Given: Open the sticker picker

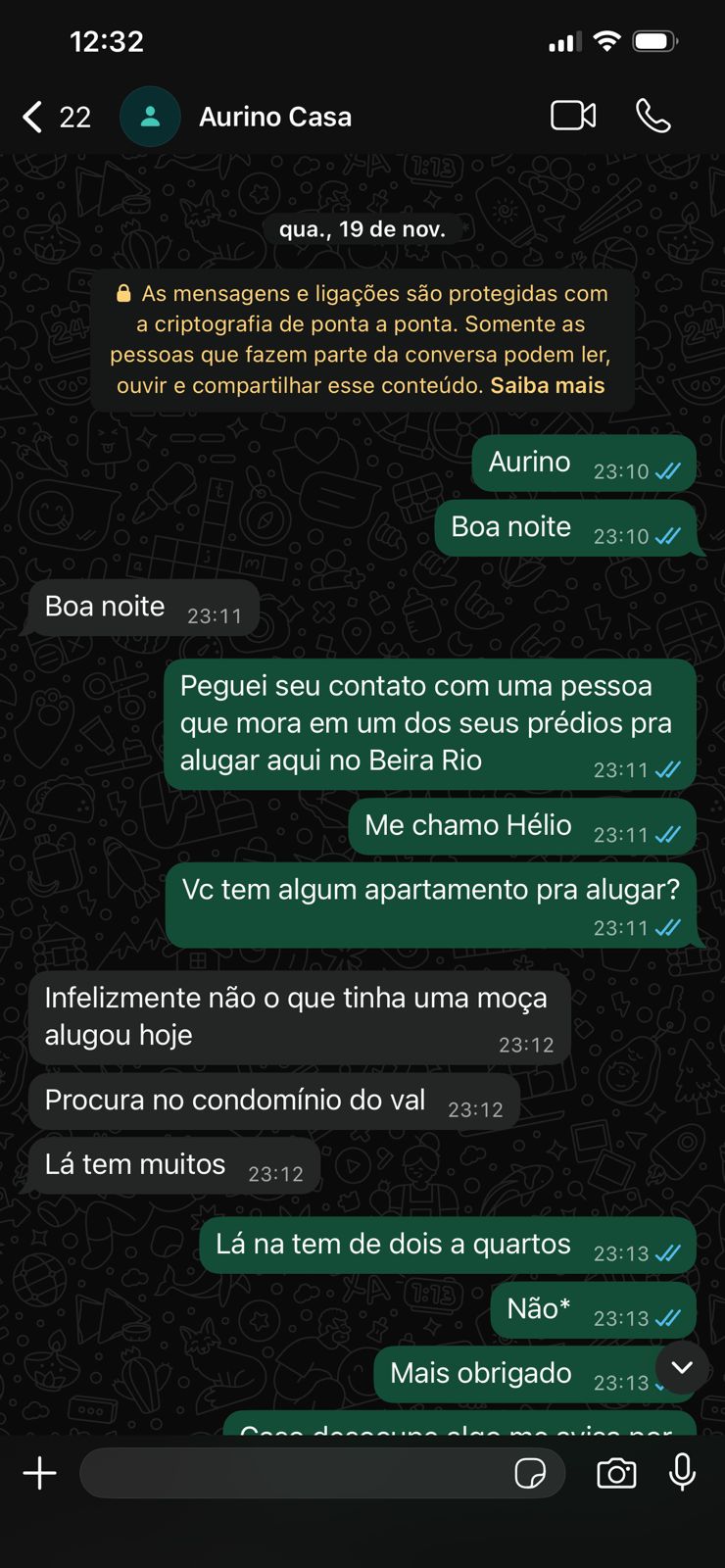Looking at the screenshot, I should click(530, 1473).
